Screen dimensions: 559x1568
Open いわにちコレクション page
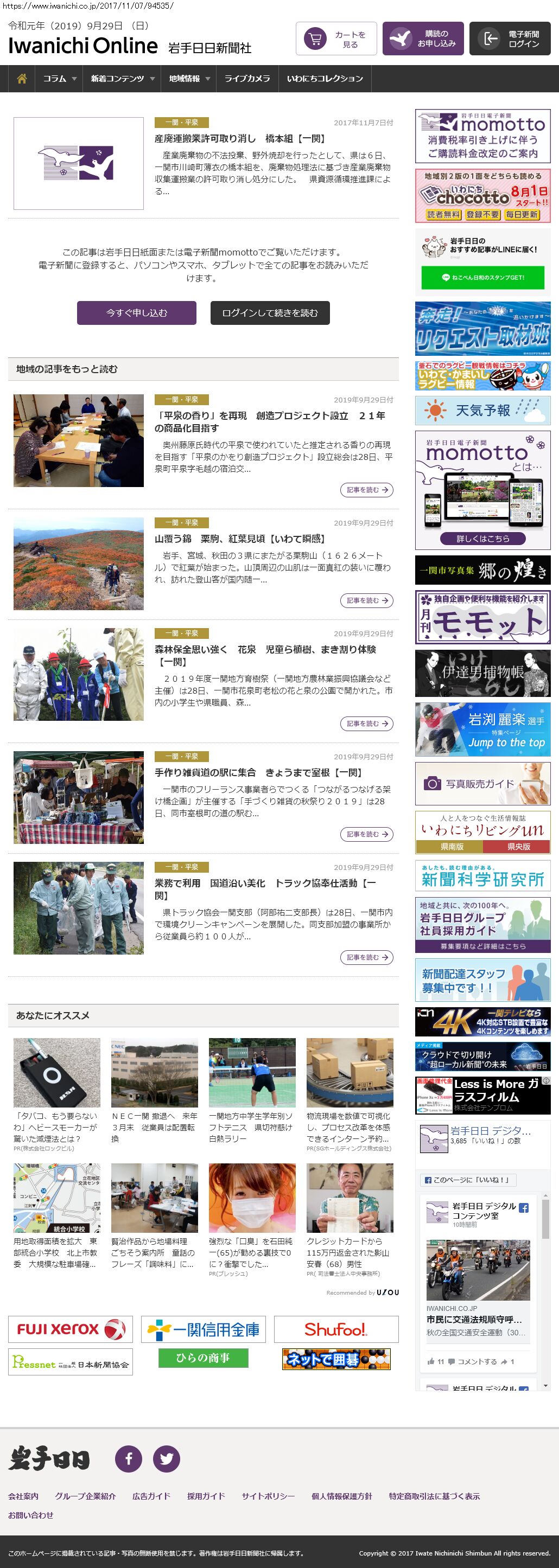tap(325, 79)
